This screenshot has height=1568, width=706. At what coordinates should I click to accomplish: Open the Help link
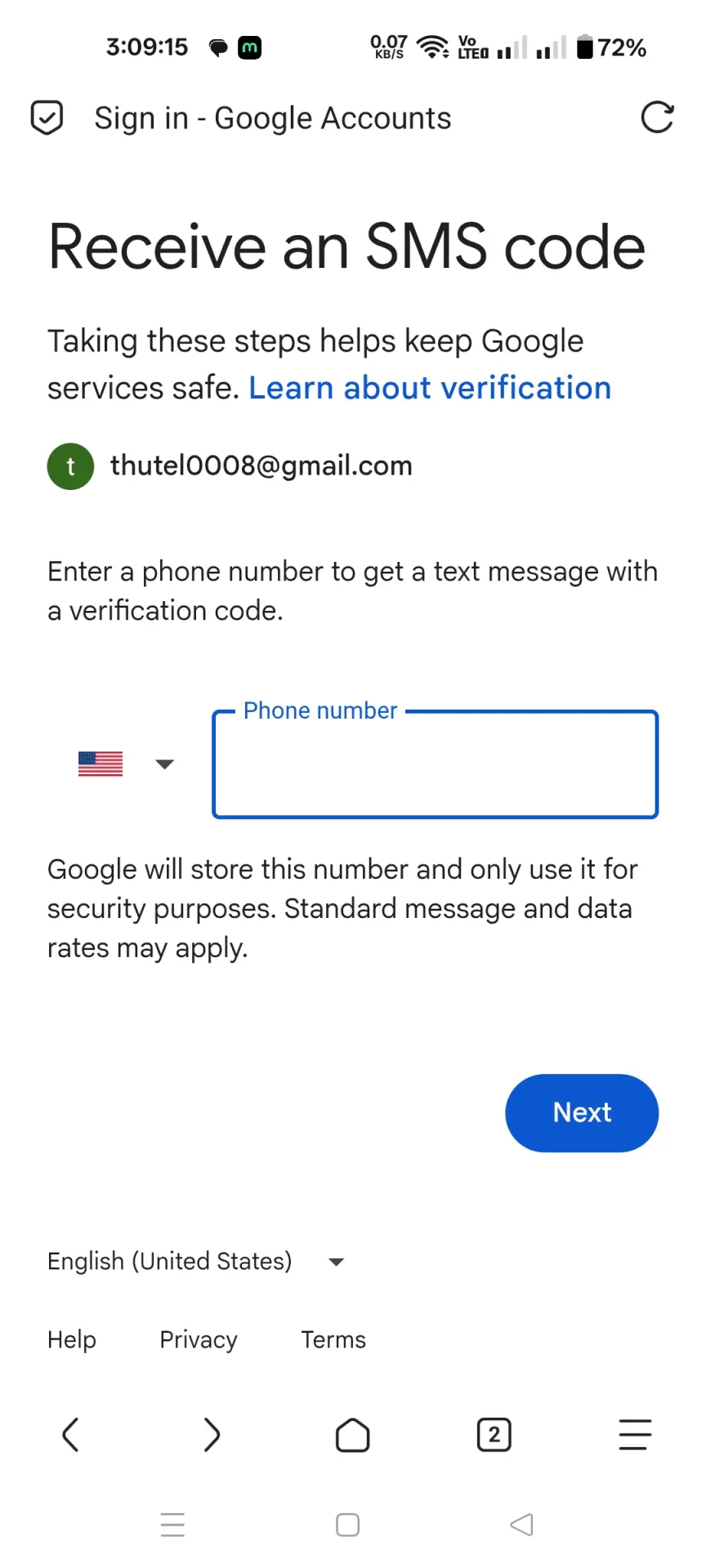pos(72,1340)
